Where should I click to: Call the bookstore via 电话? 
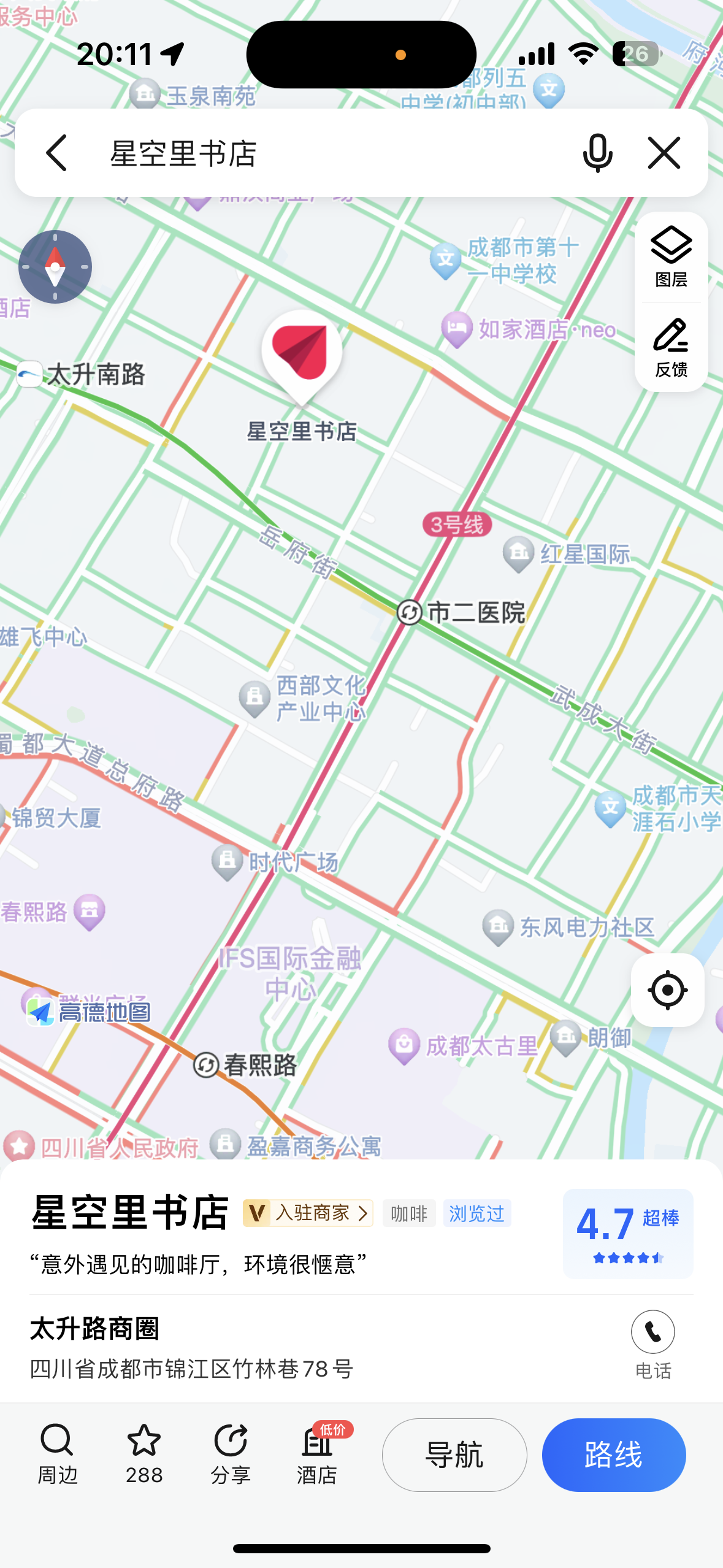tap(653, 1343)
